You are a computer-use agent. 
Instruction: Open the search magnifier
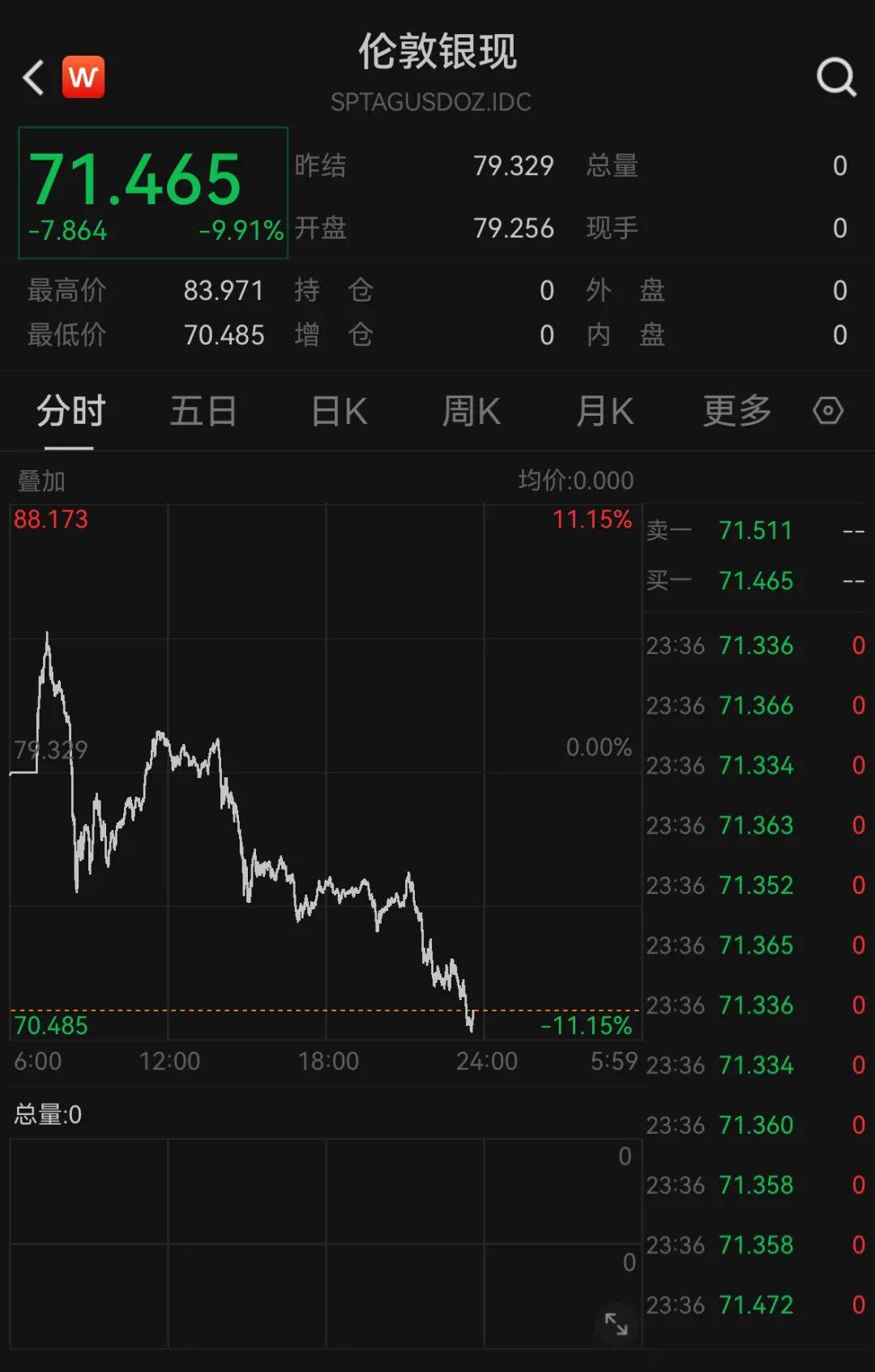pos(836,78)
